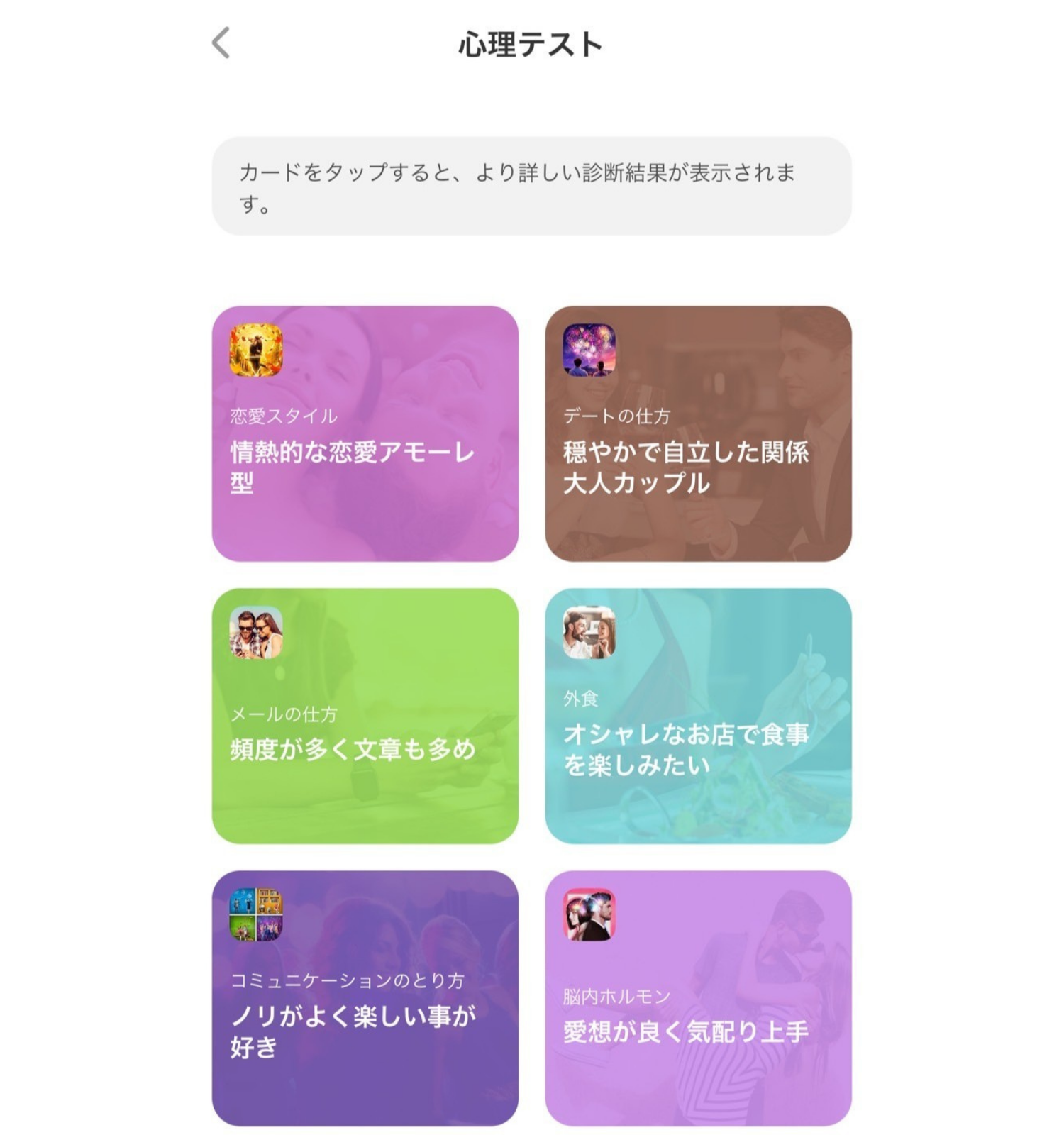
Task: Select the 恋愛スタイル category label
Action: pyautogui.click(x=282, y=419)
